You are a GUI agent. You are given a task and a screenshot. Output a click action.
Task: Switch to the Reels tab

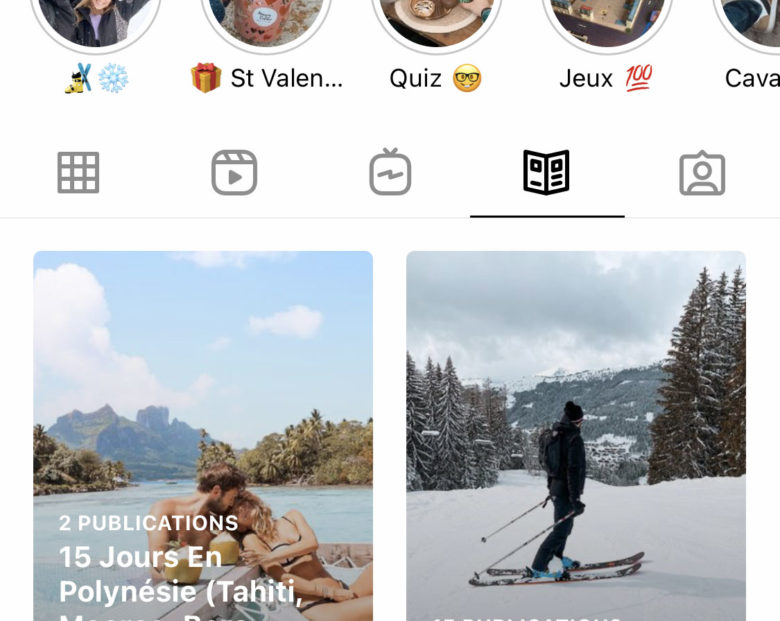(x=234, y=173)
